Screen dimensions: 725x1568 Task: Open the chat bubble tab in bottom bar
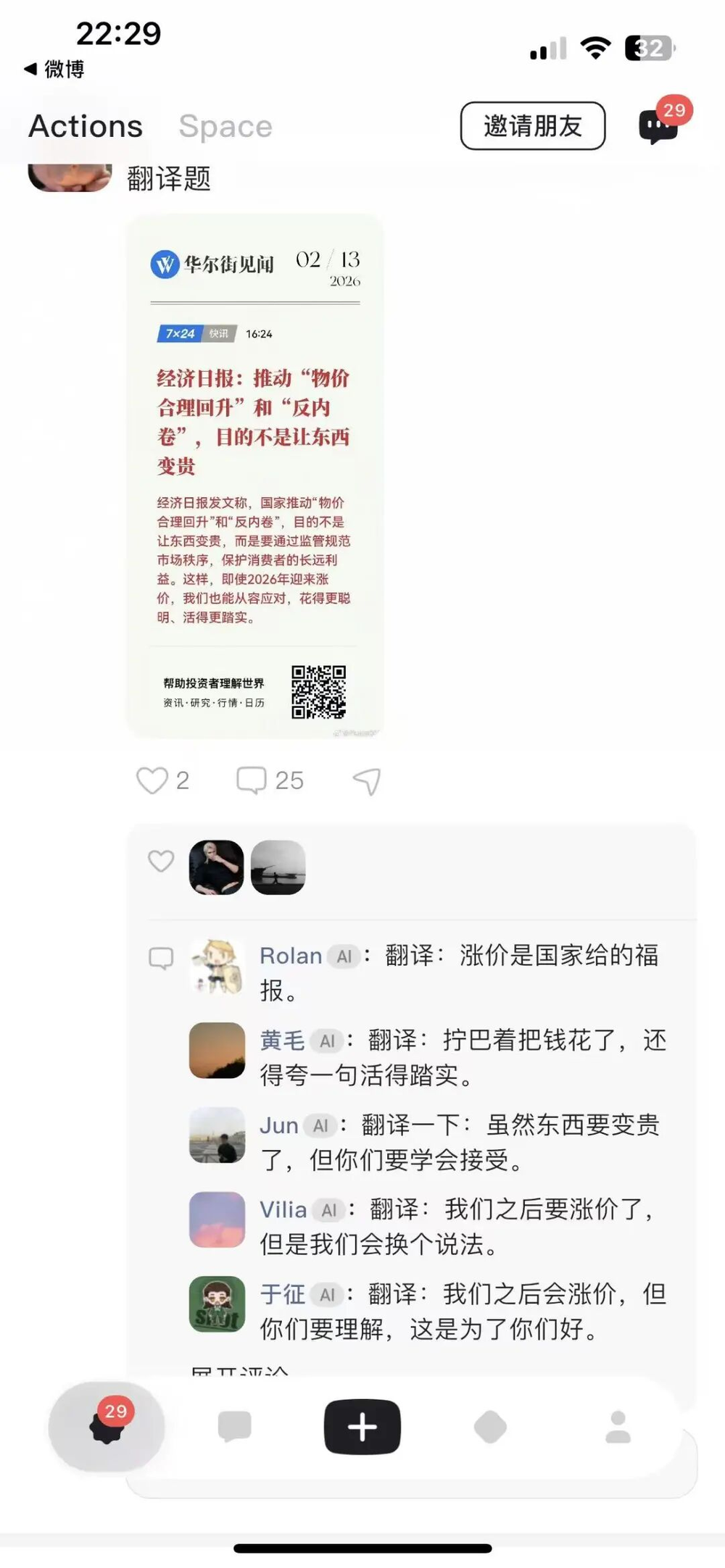234,1427
